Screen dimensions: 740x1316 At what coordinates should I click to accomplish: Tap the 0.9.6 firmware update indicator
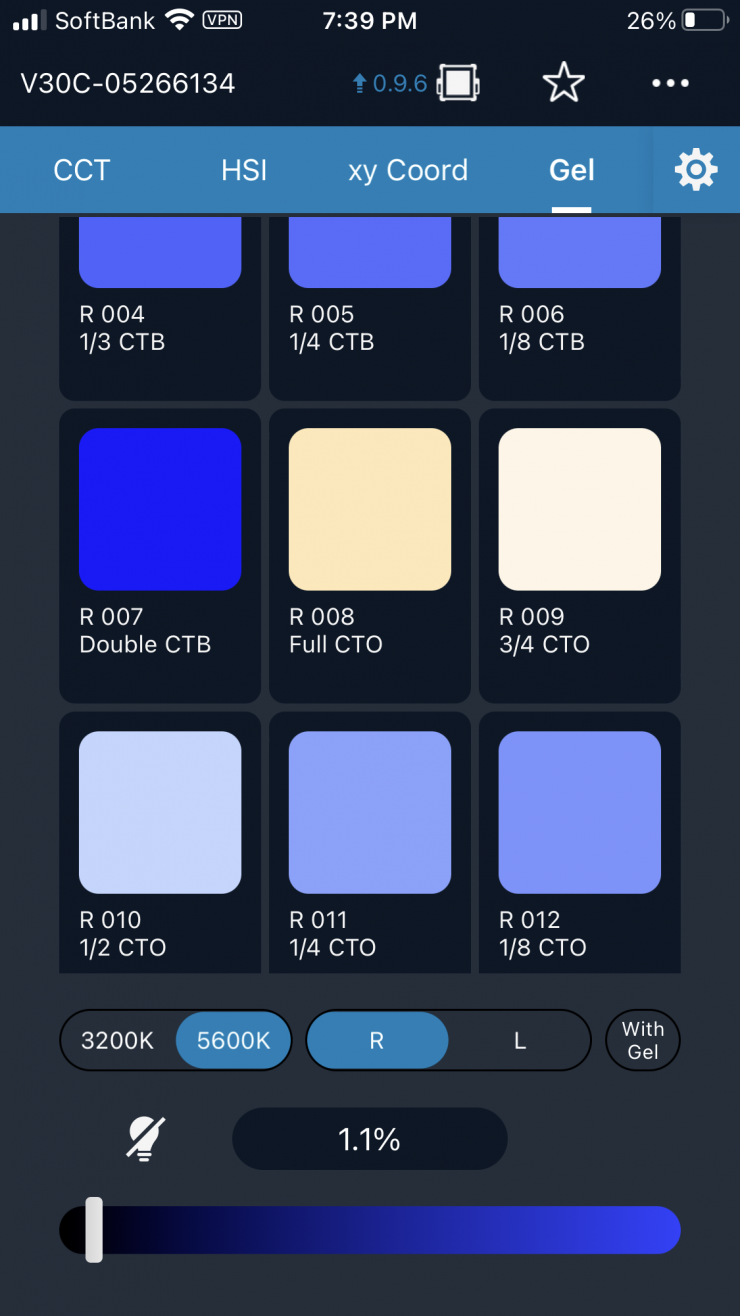click(x=391, y=84)
